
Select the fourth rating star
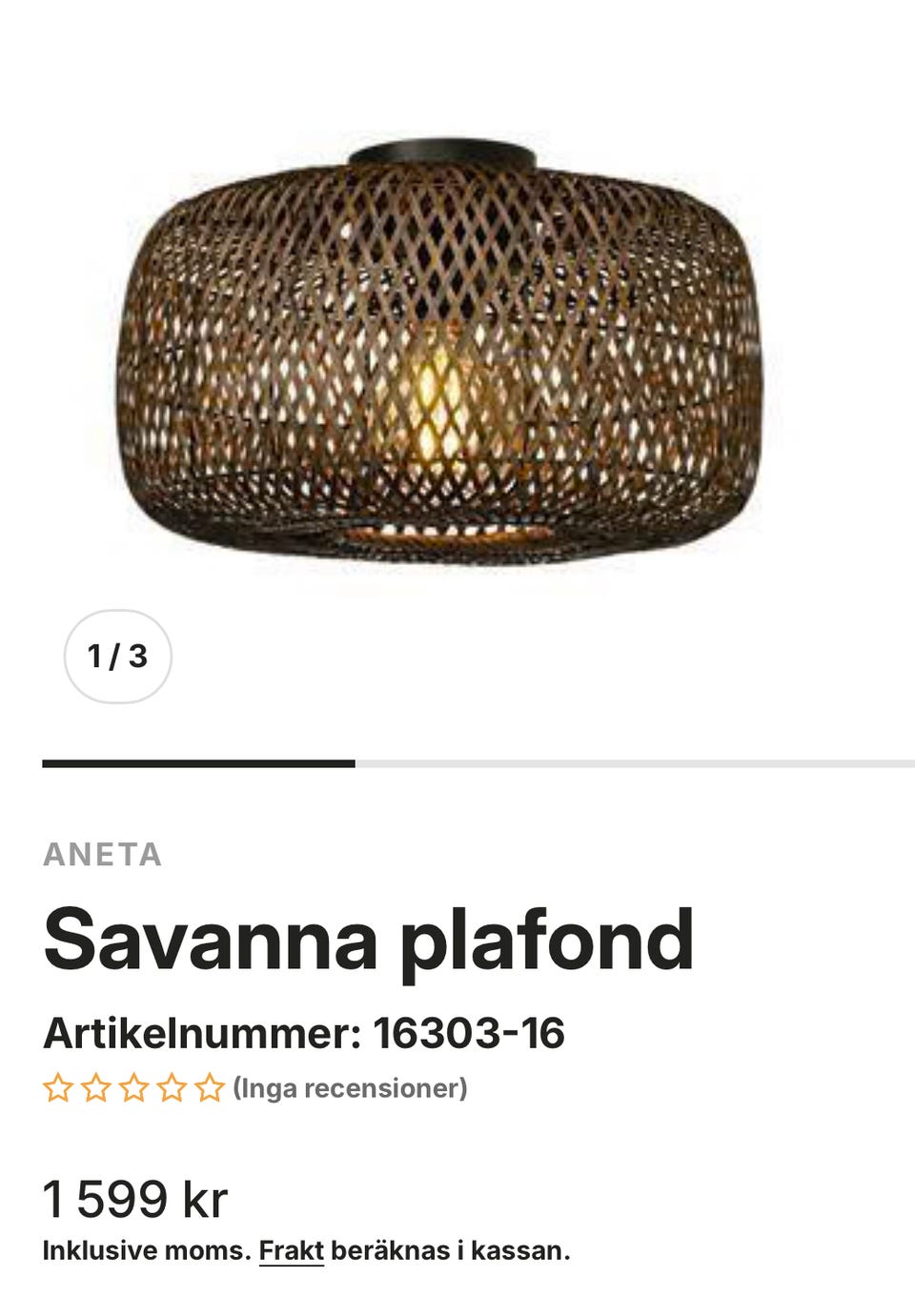click(170, 1084)
